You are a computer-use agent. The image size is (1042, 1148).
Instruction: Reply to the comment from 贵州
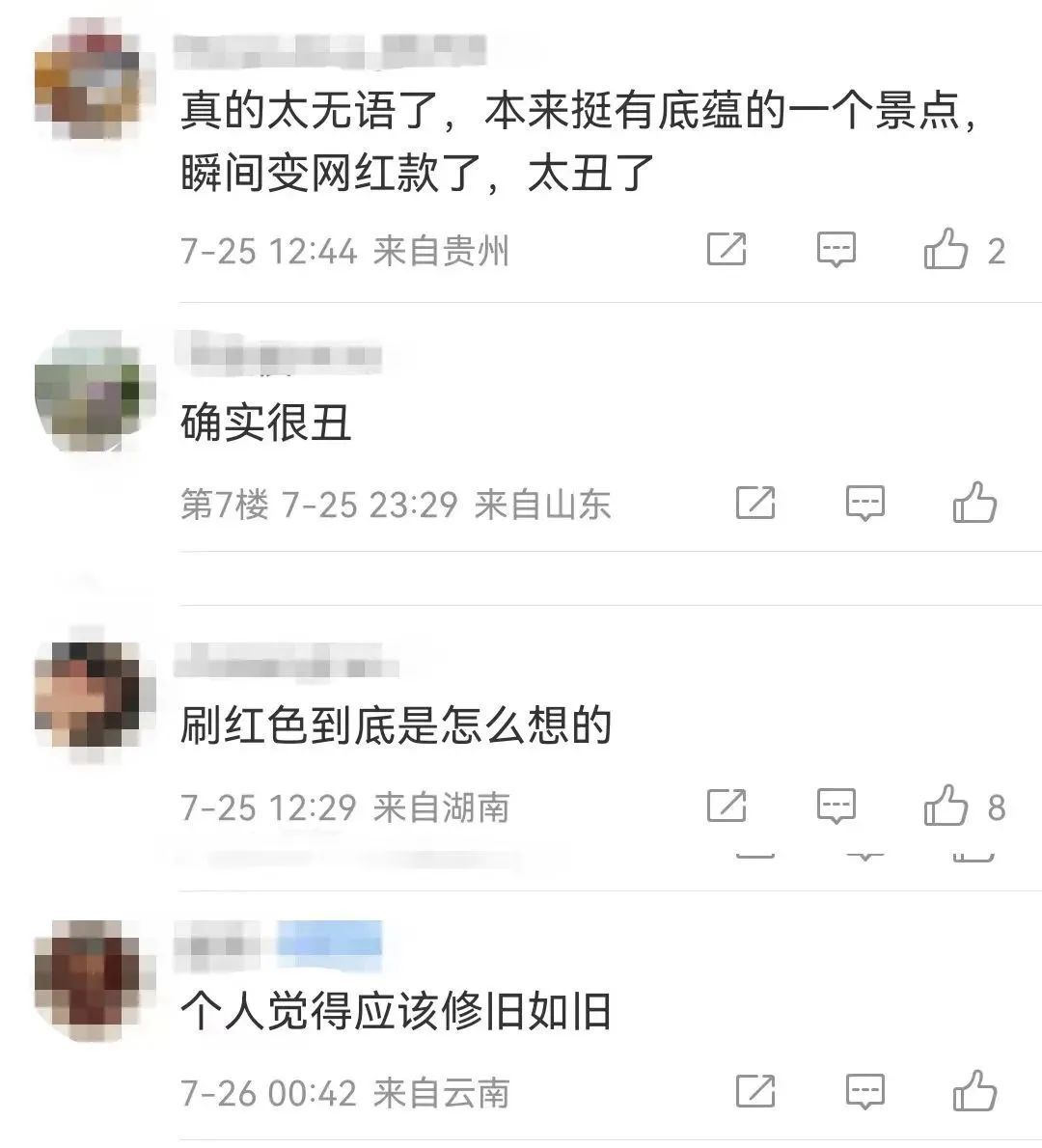coord(836,250)
